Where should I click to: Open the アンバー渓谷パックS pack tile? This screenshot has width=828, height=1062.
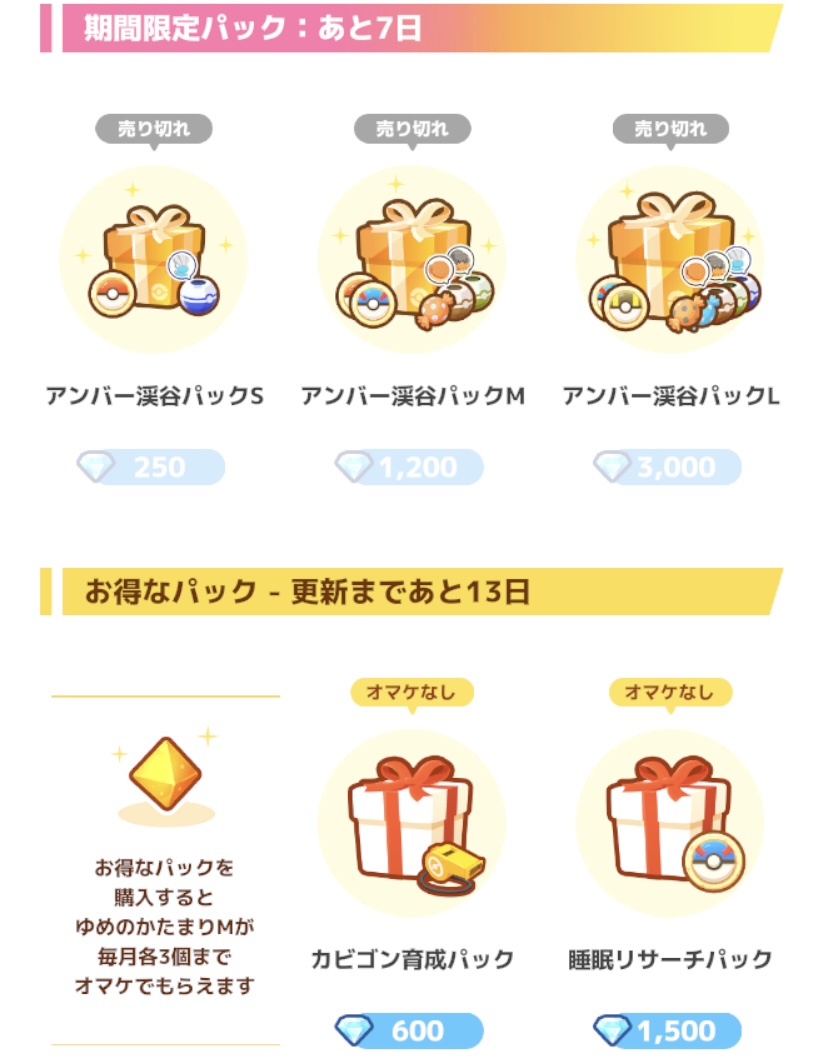153,260
